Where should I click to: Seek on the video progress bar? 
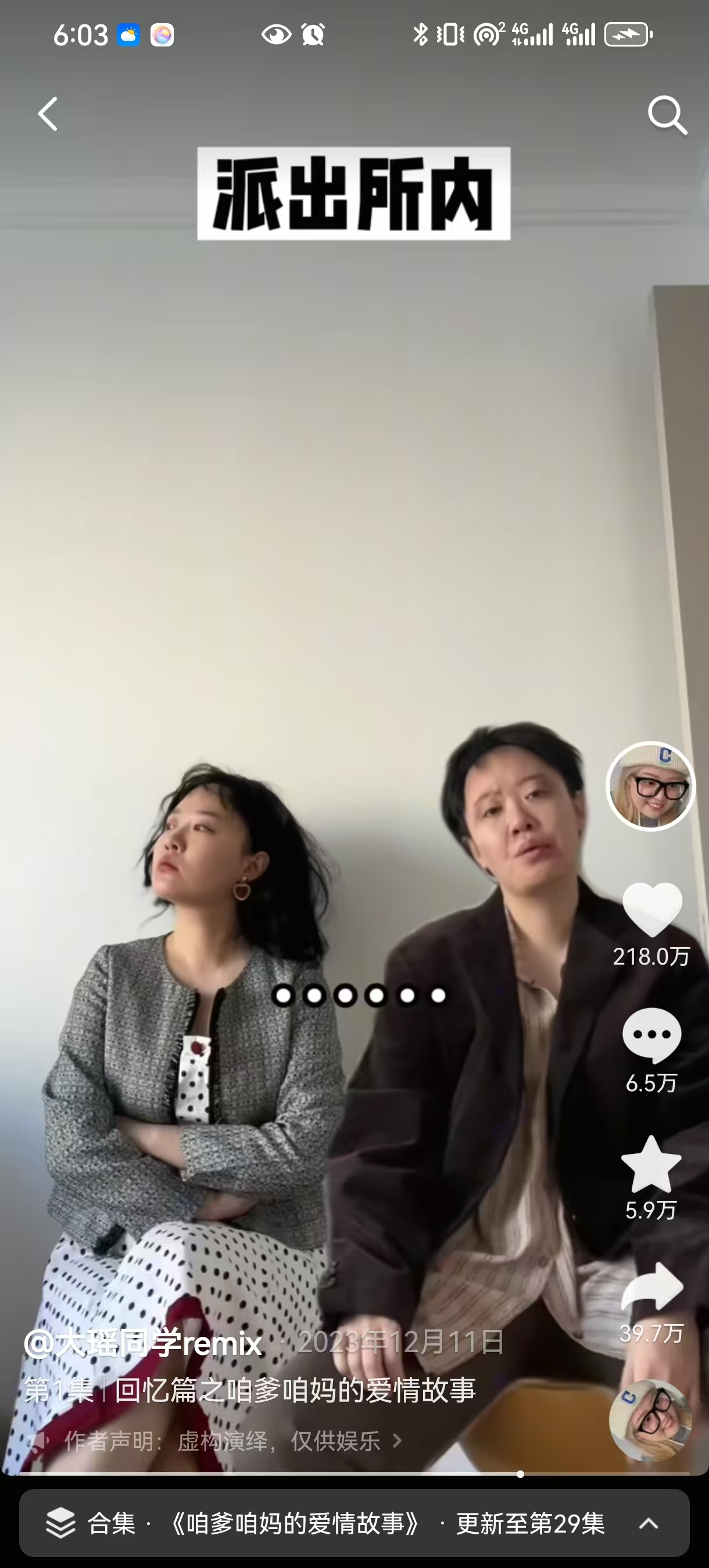pos(354,1474)
